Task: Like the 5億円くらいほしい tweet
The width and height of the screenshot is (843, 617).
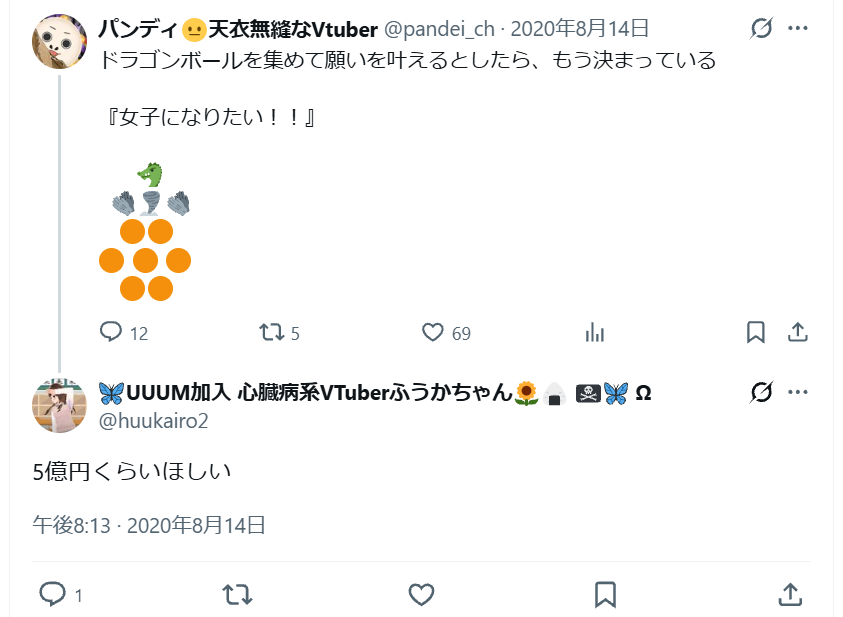Action: (422, 594)
